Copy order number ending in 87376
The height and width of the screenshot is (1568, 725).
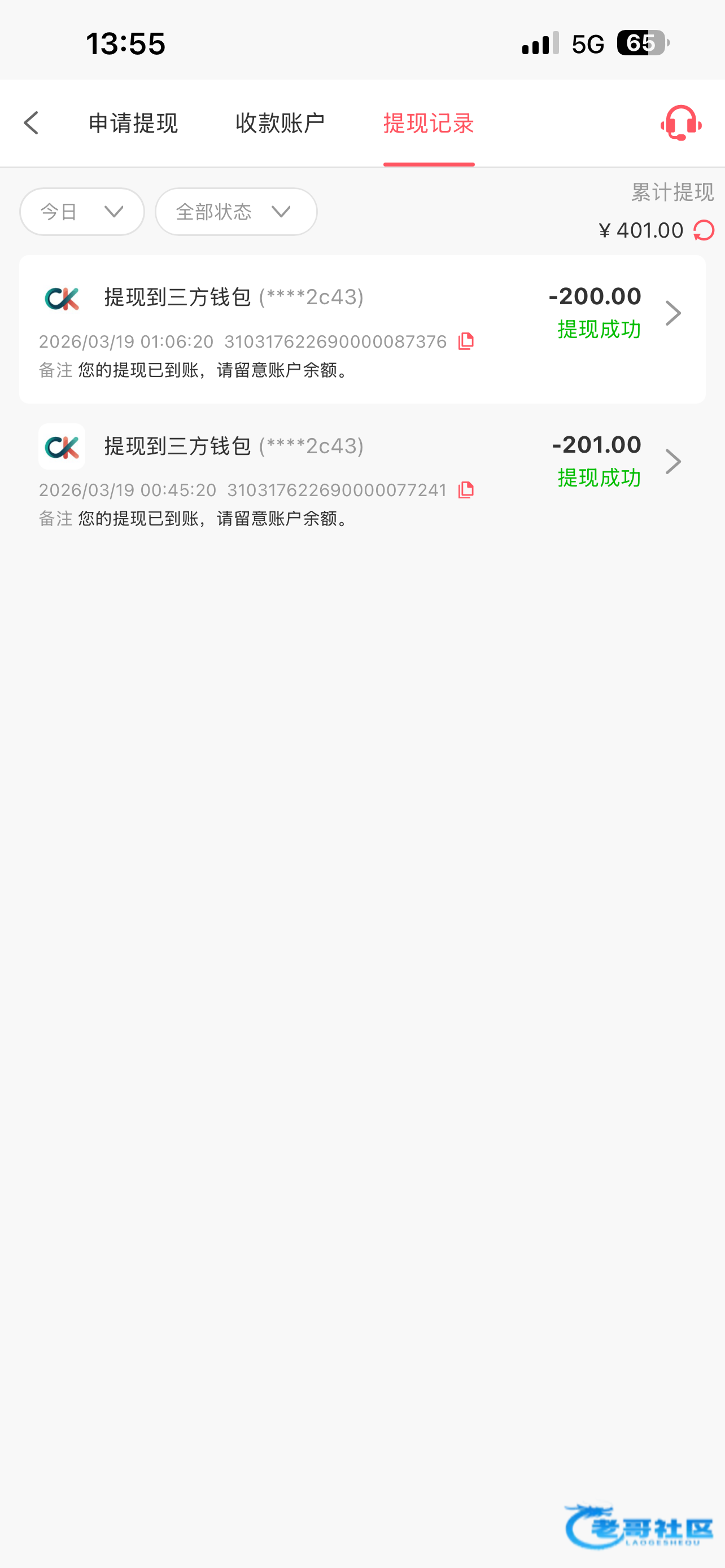coord(466,341)
